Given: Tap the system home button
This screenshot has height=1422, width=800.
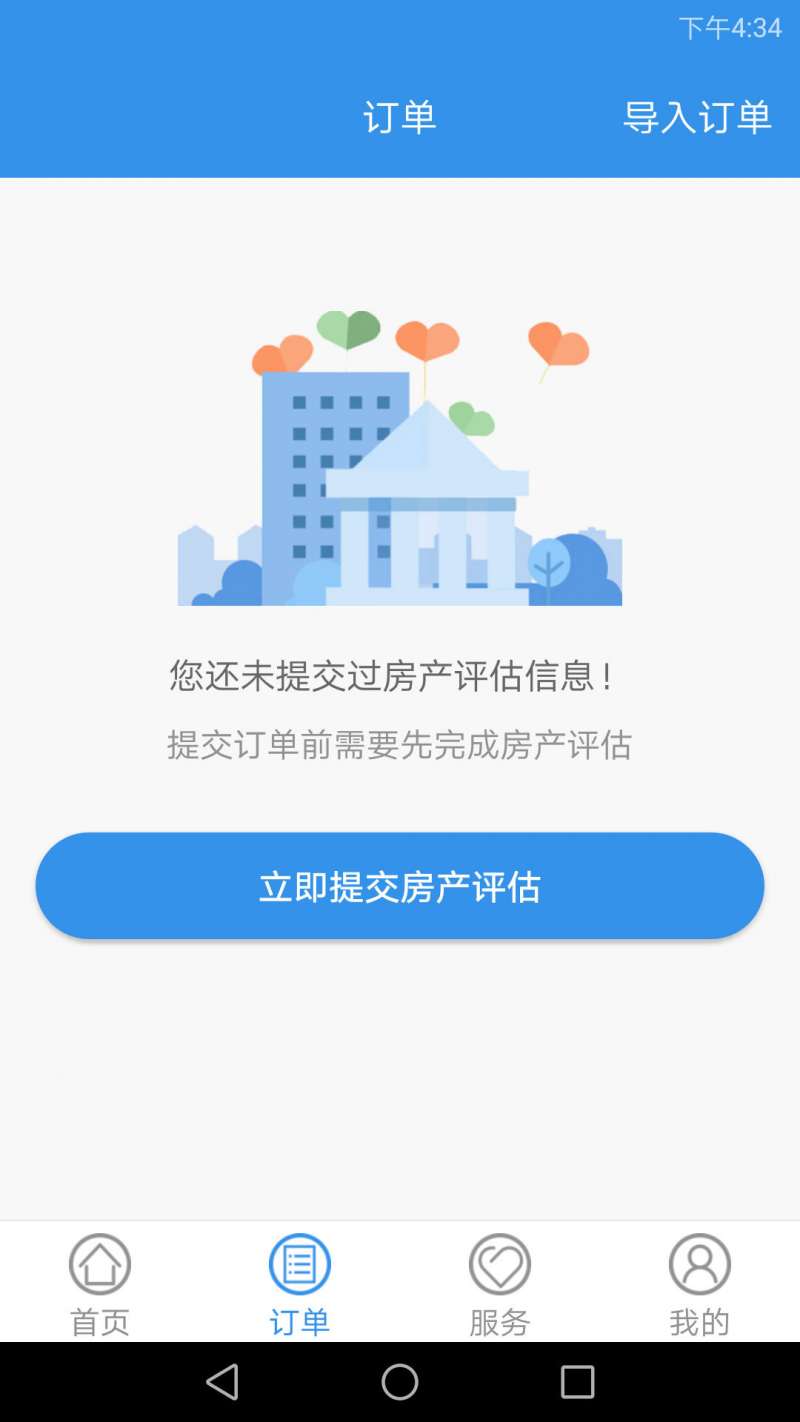Looking at the screenshot, I should tap(400, 1382).
